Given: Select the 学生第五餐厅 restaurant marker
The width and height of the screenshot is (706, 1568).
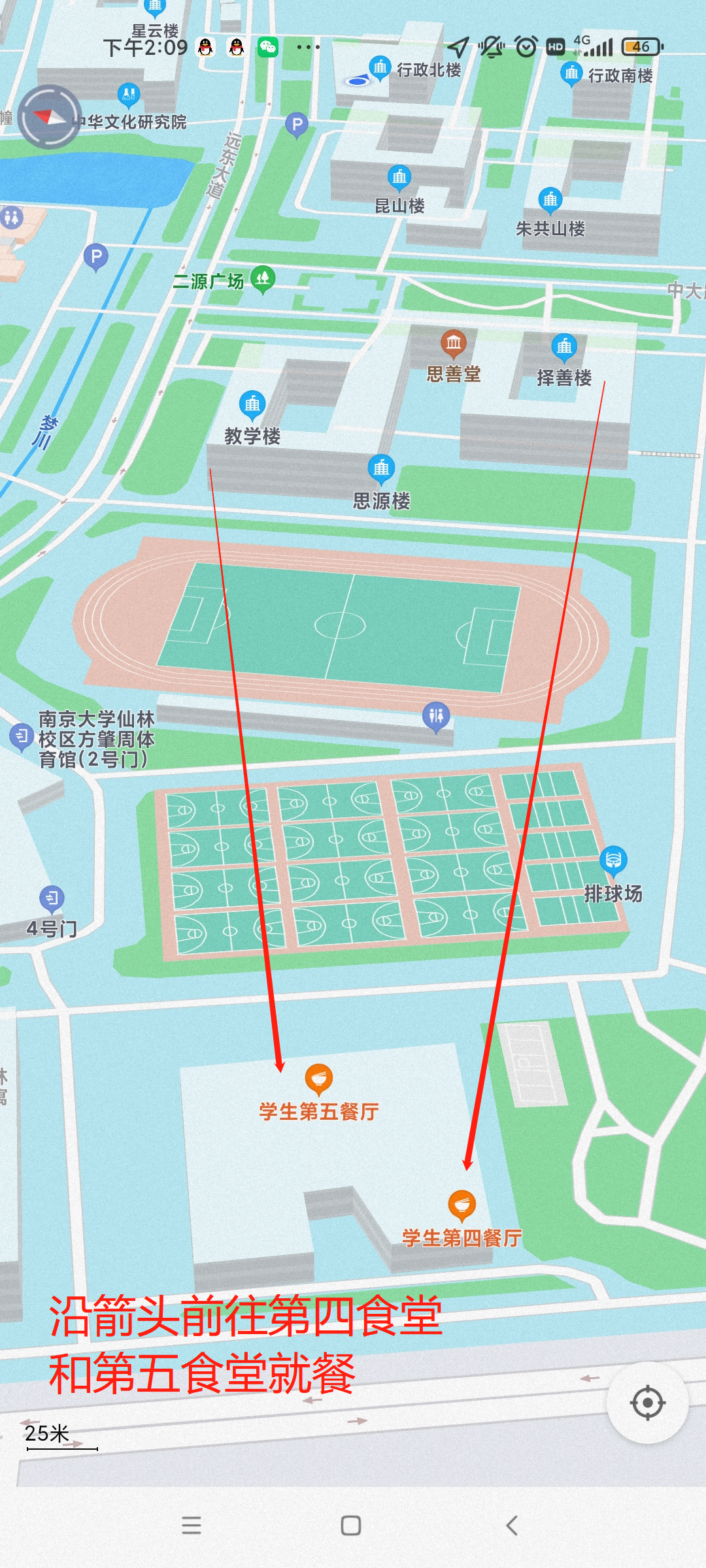Looking at the screenshot, I should [x=318, y=1078].
